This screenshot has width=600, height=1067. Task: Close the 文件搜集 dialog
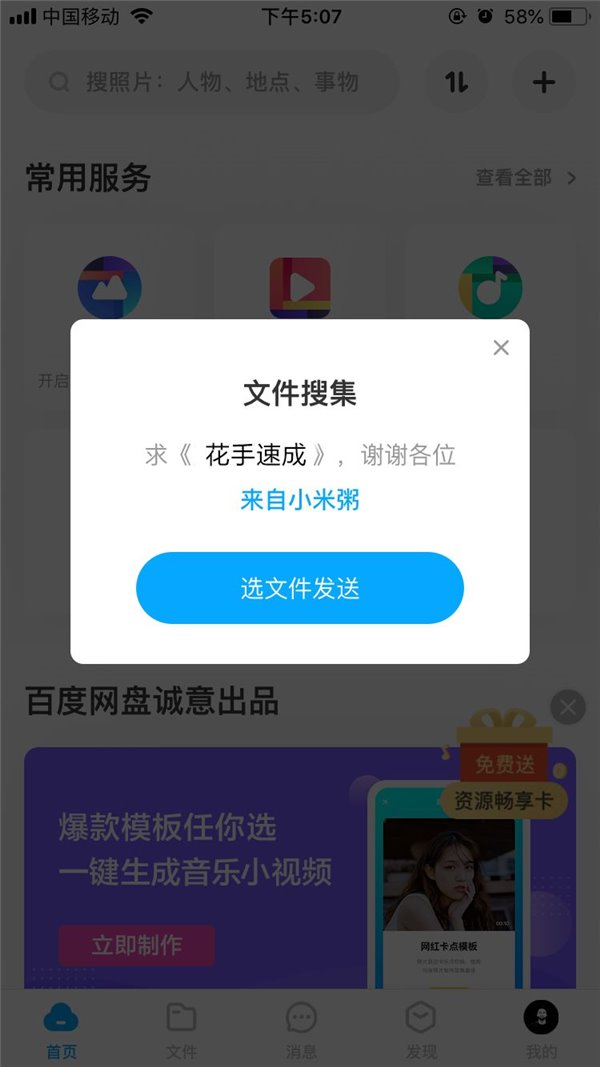click(x=501, y=347)
